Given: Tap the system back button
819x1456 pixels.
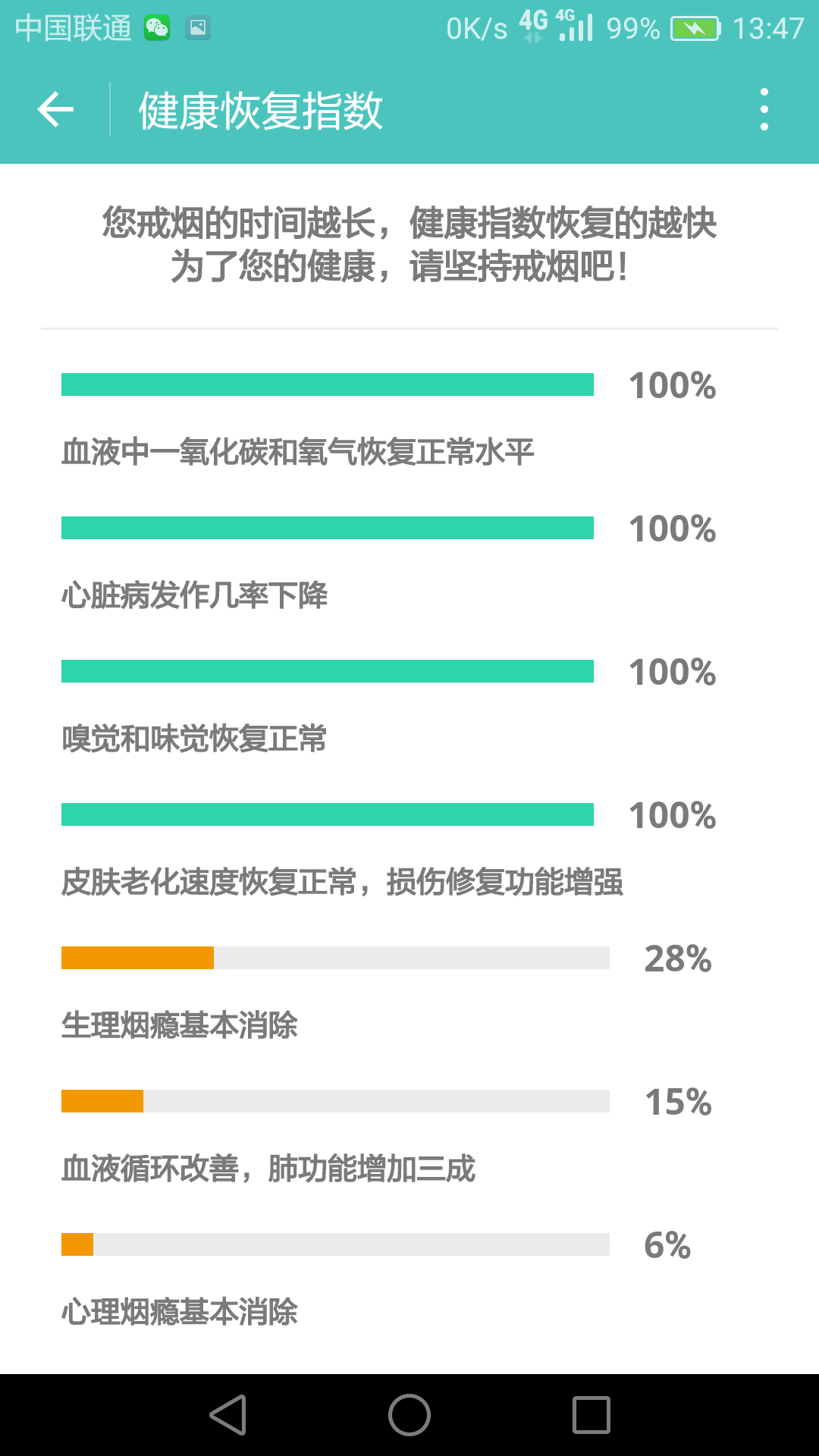Looking at the screenshot, I should 227,1415.
